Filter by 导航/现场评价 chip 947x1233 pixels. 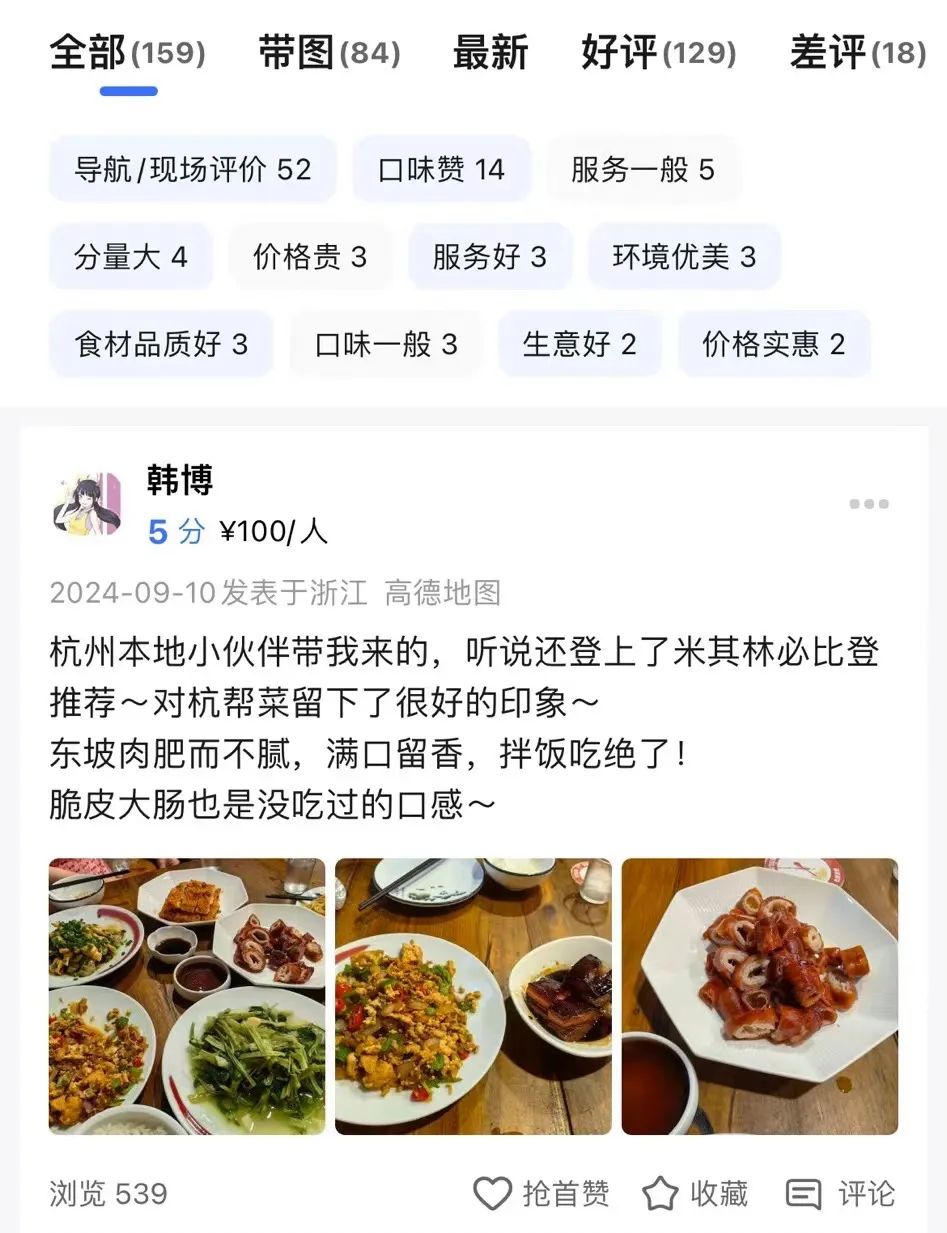coord(192,170)
